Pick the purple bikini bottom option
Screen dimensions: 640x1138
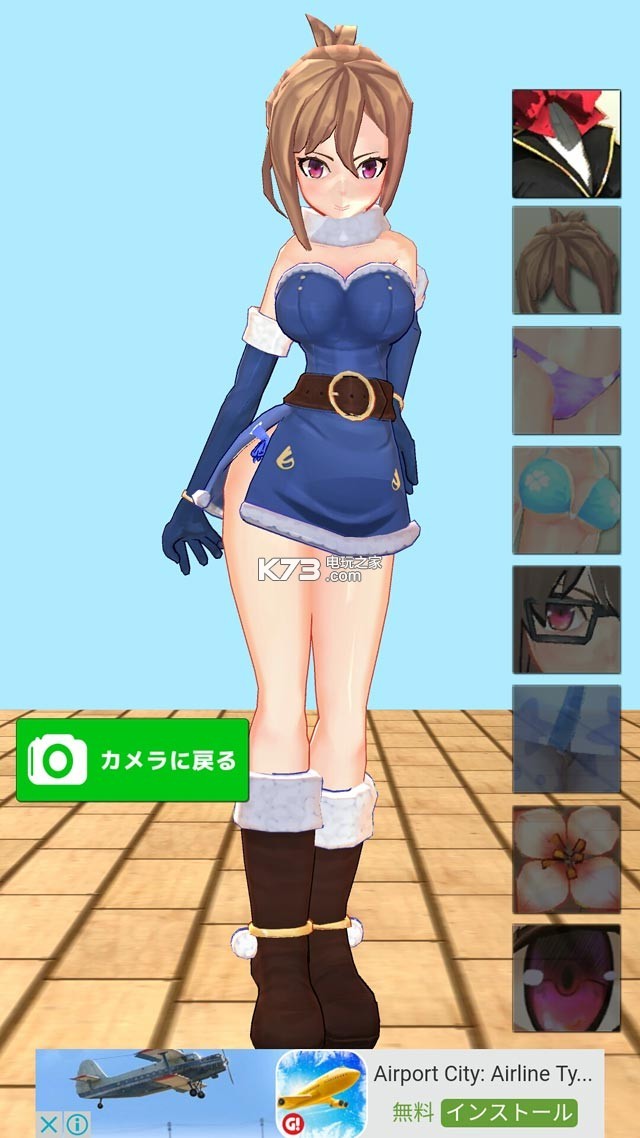tap(566, 380)
